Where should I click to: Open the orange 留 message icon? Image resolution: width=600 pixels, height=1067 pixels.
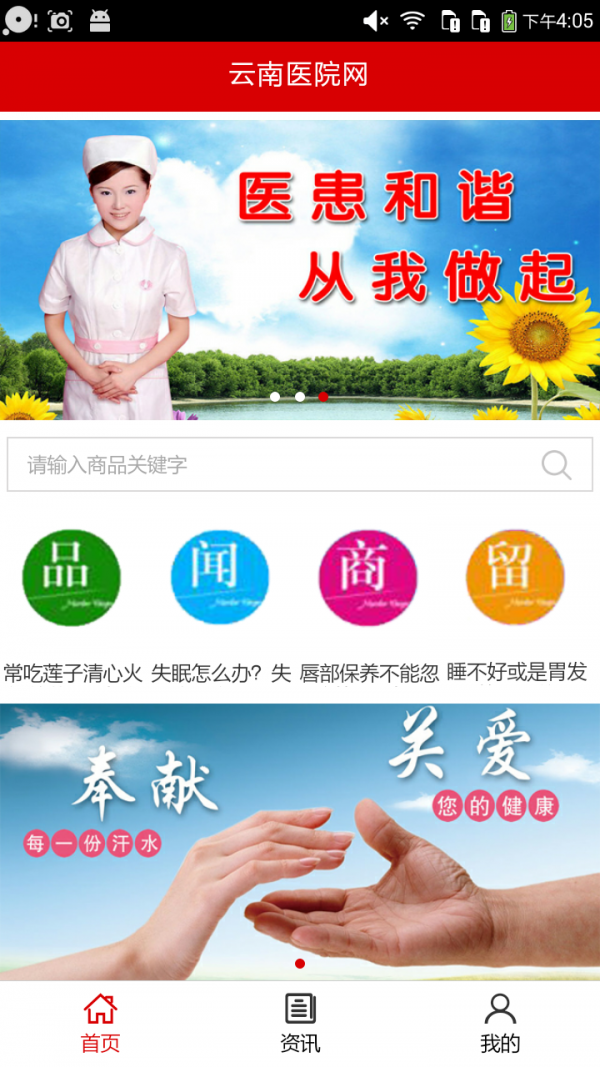click(515, 577)
